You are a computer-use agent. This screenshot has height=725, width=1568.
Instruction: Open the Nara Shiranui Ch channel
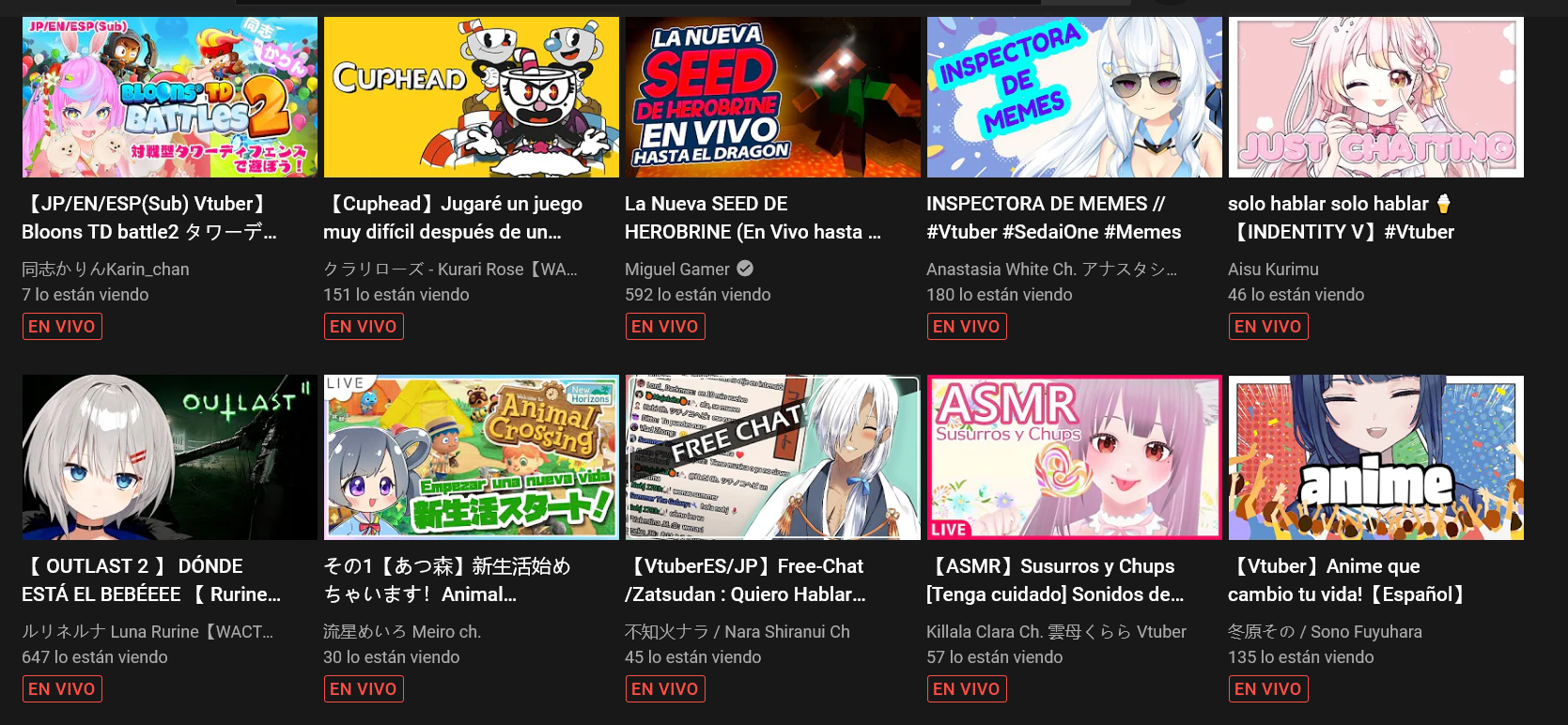click(x=737, y=632)
